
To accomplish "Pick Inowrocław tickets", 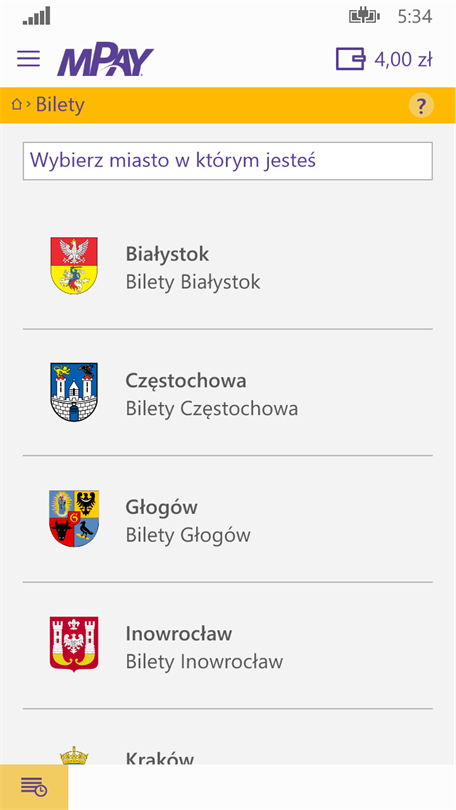I will pos(228,646).
